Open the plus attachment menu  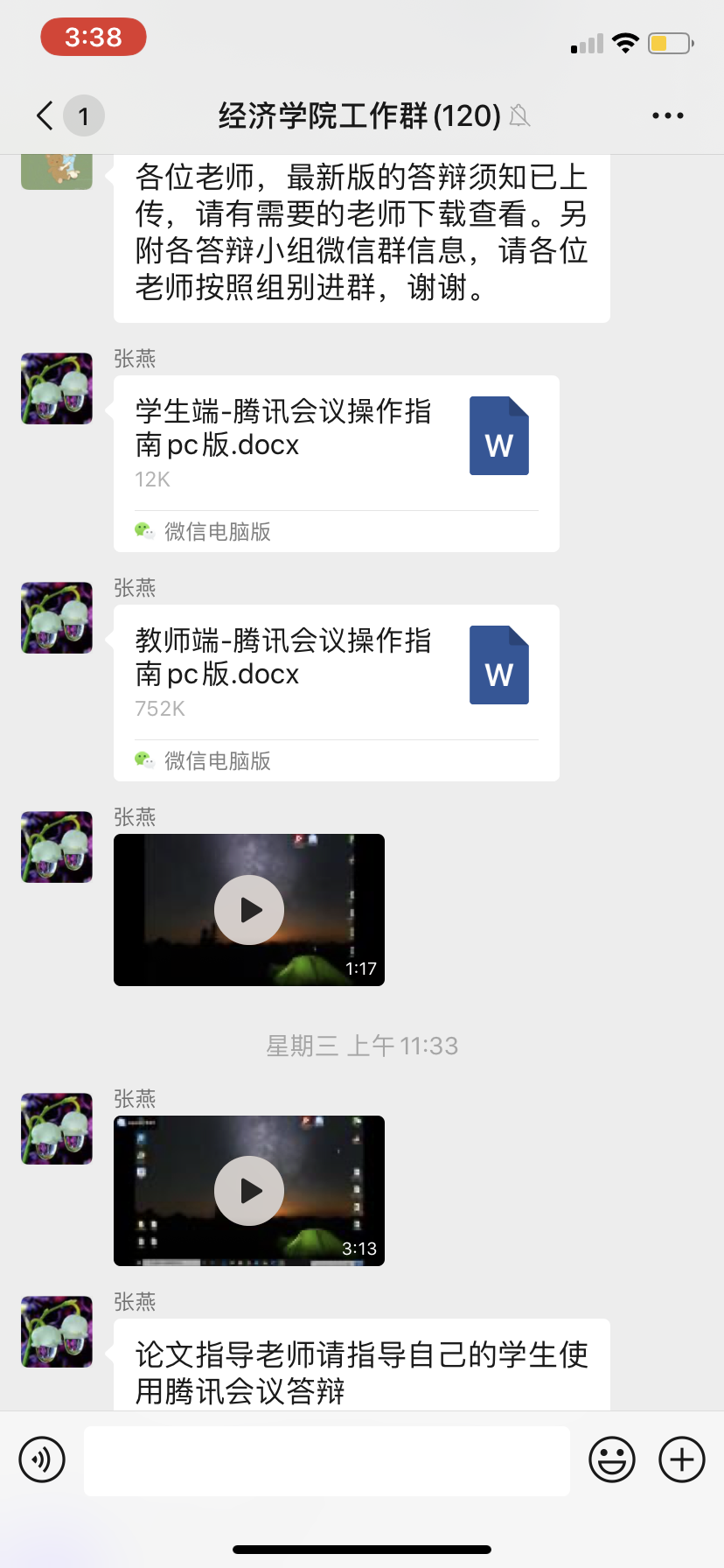(x=681, y=1459)
